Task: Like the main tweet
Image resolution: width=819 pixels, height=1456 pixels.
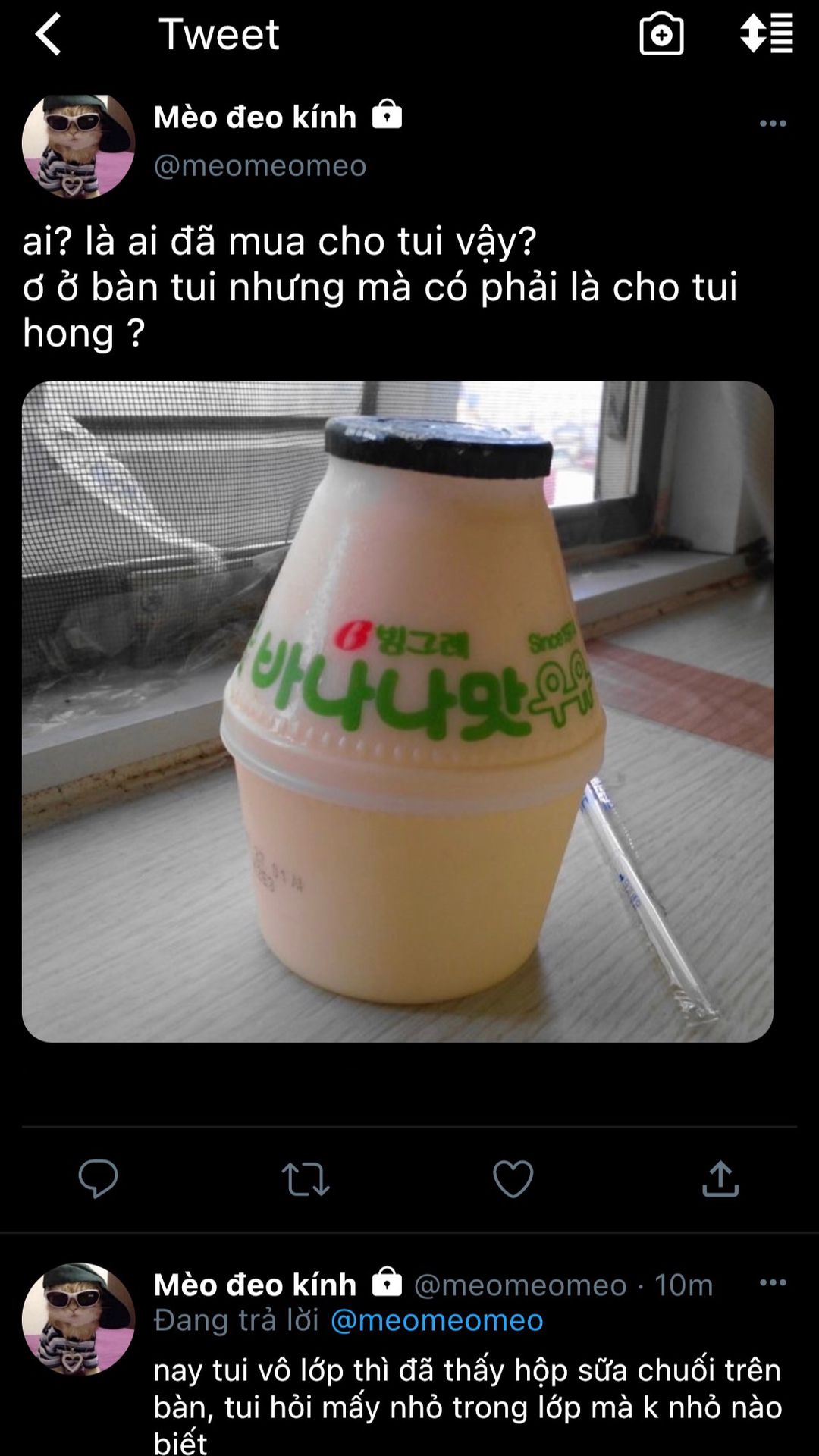Action: pos(513,1179)
